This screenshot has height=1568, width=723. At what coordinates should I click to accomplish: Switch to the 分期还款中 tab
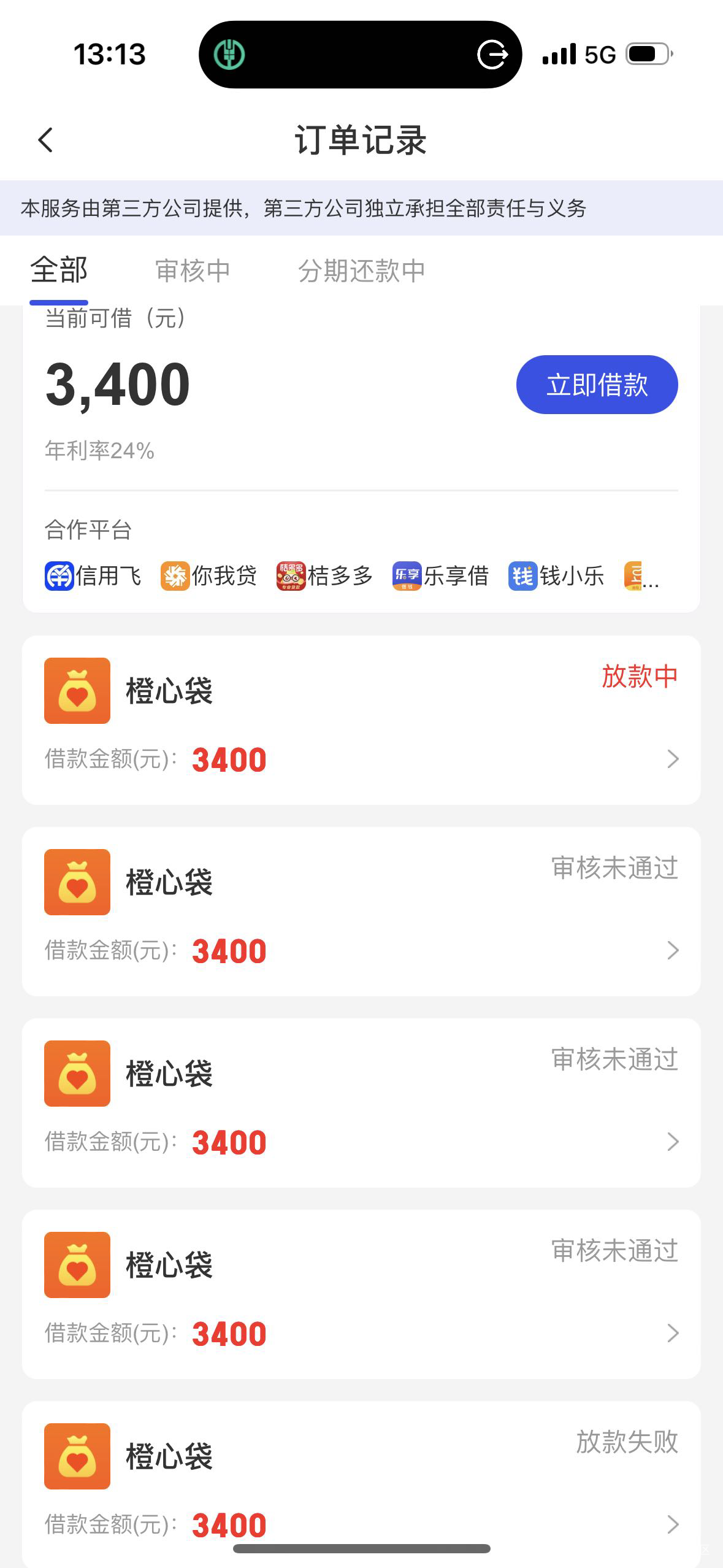click(361, 271)
